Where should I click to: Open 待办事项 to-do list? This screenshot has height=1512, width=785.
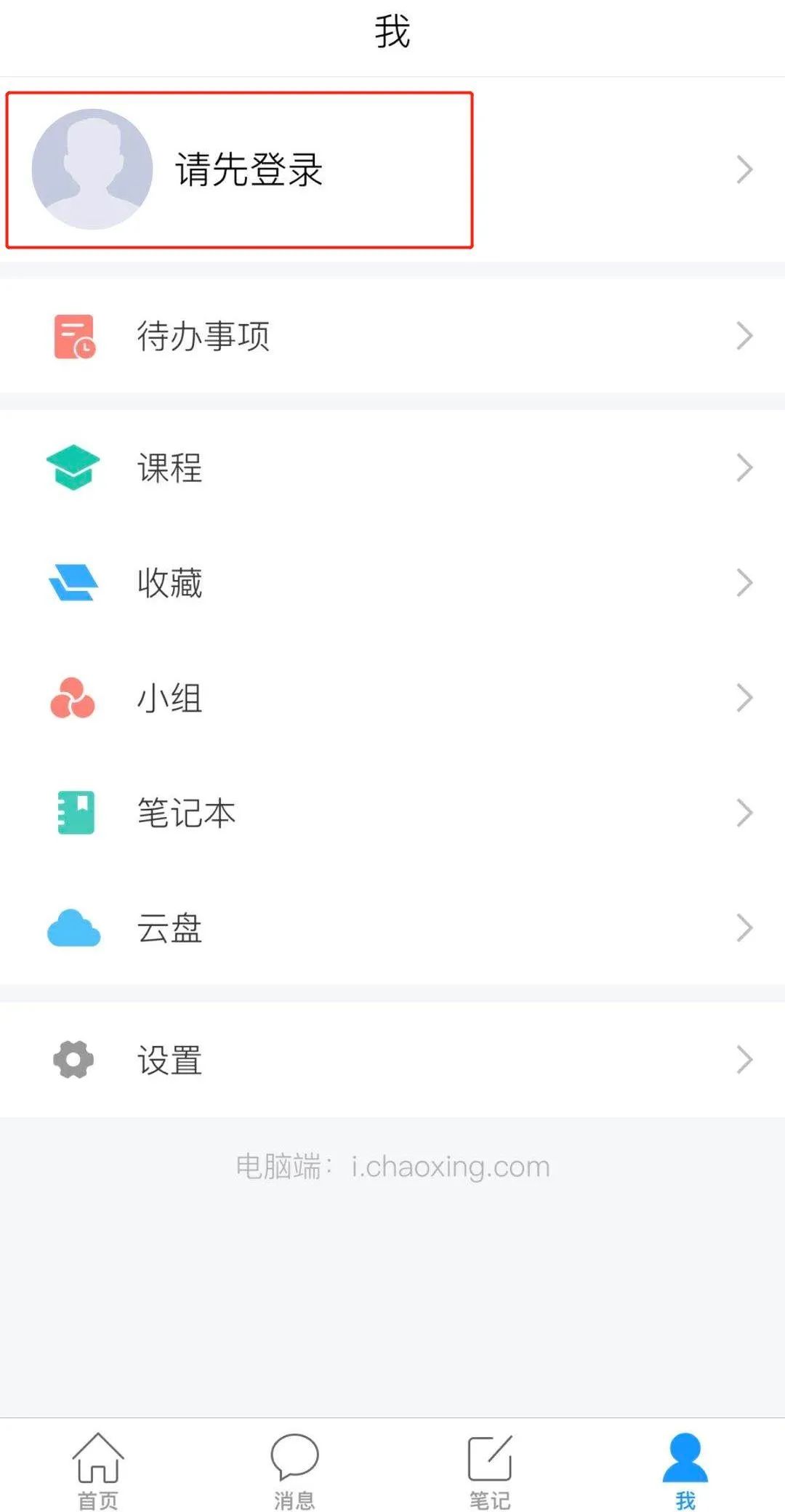click(x=392, y=336)
